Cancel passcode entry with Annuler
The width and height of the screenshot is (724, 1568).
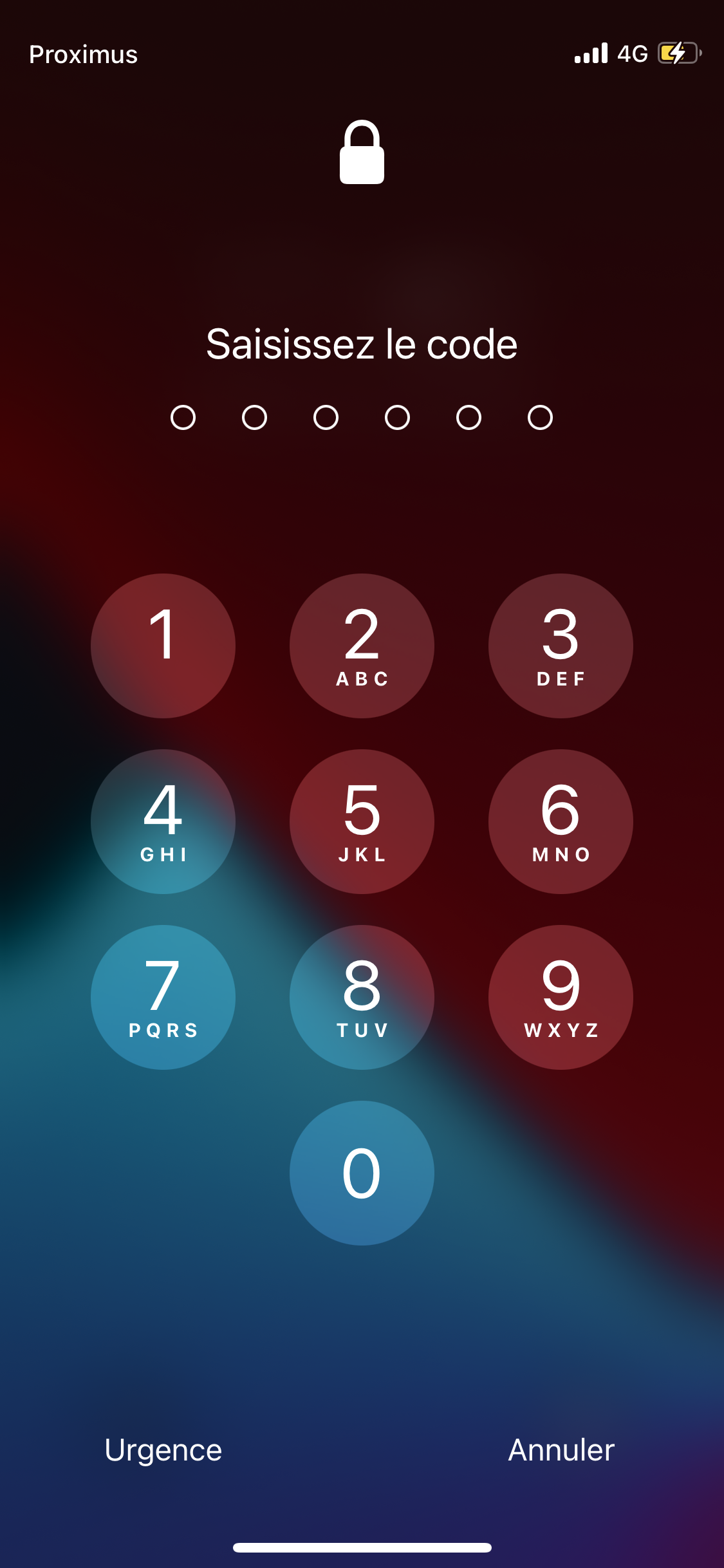(561, 1450)
